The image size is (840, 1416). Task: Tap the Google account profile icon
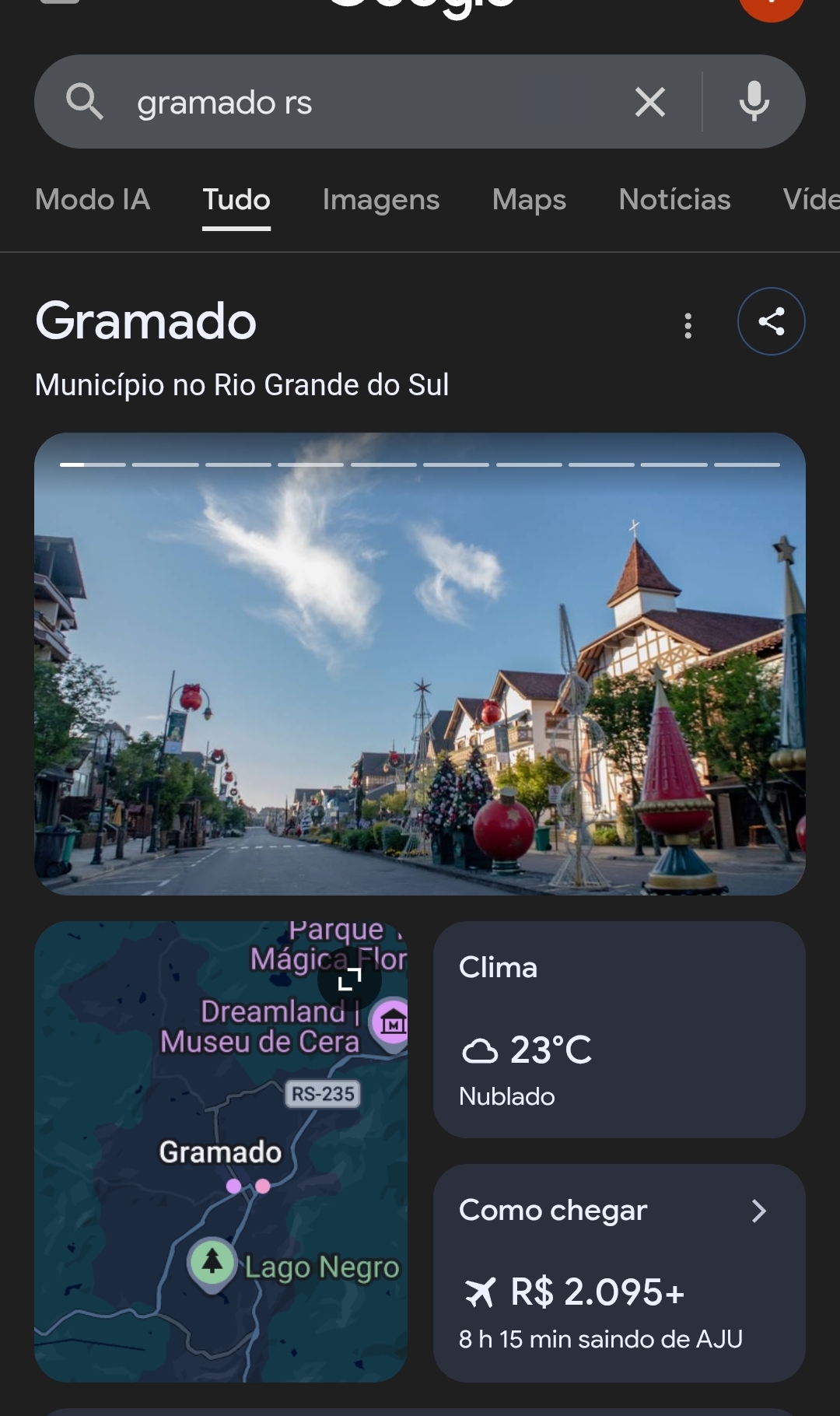click(x=772, y=8)
